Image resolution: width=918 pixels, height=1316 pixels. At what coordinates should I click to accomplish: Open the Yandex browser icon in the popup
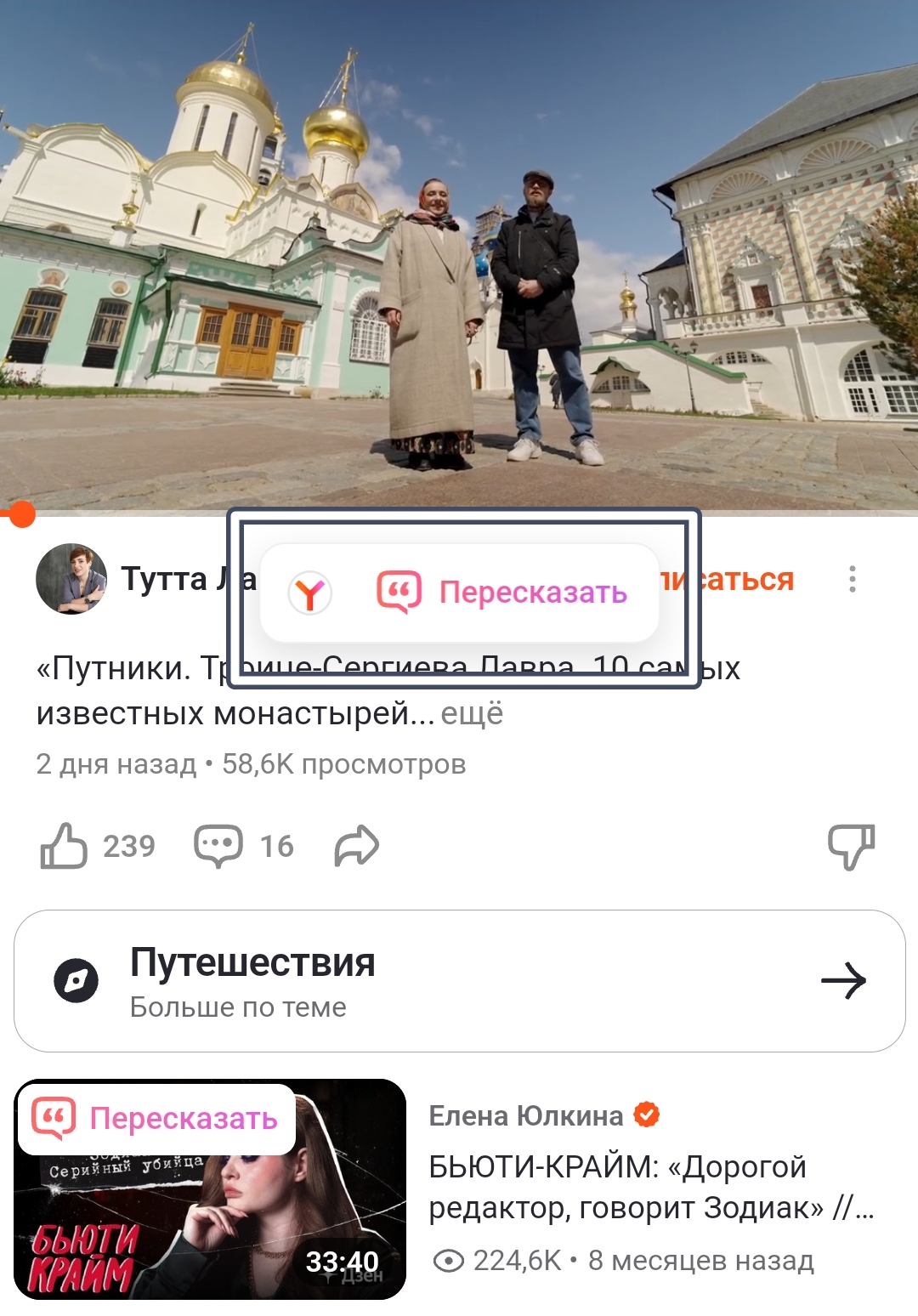click(309, 593)
